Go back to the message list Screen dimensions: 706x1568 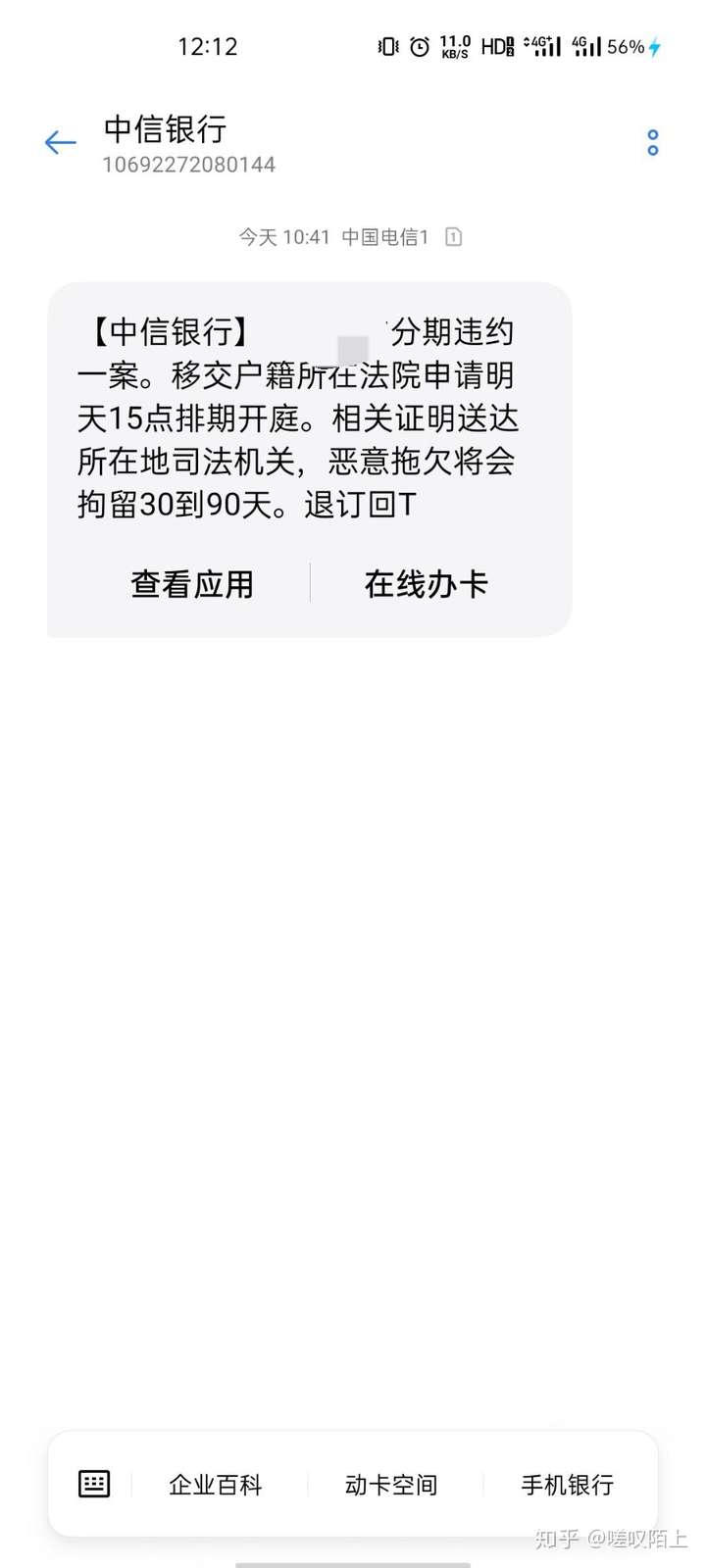click(60, 143)
